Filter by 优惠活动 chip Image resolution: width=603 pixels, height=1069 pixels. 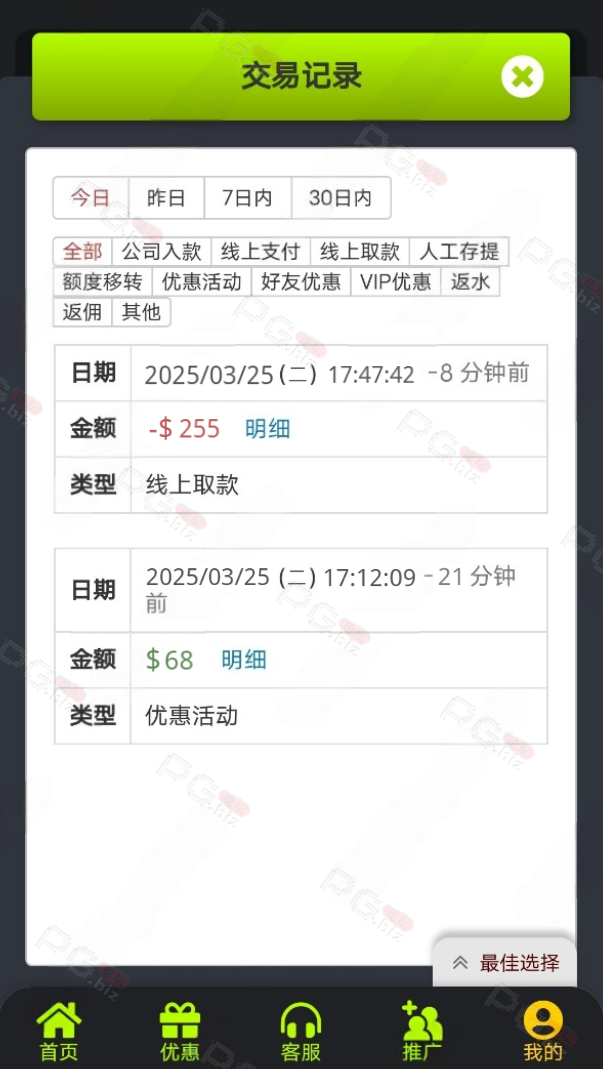tap(202, 282)
